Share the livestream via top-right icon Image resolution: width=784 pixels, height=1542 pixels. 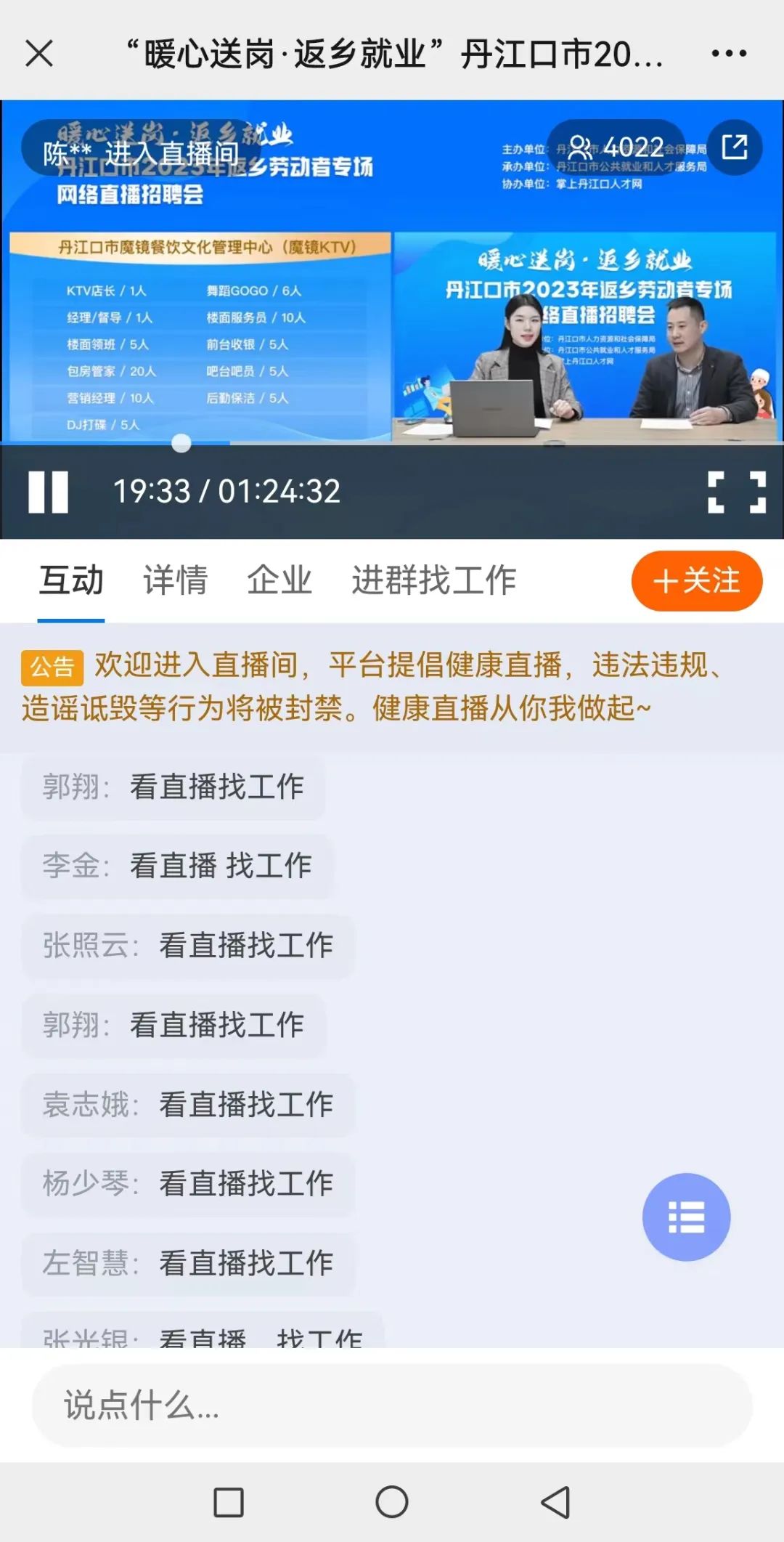pyautogui.click(x=734, y=147)
